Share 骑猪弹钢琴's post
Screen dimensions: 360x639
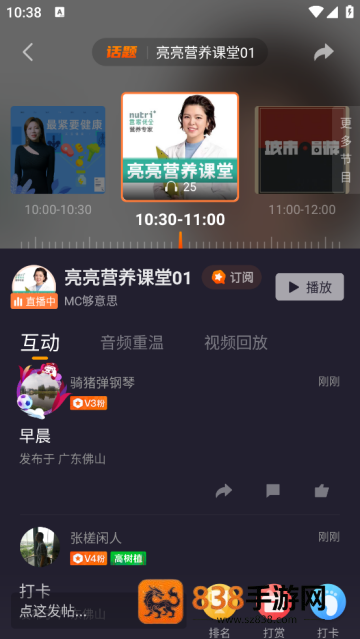(223, 491)
